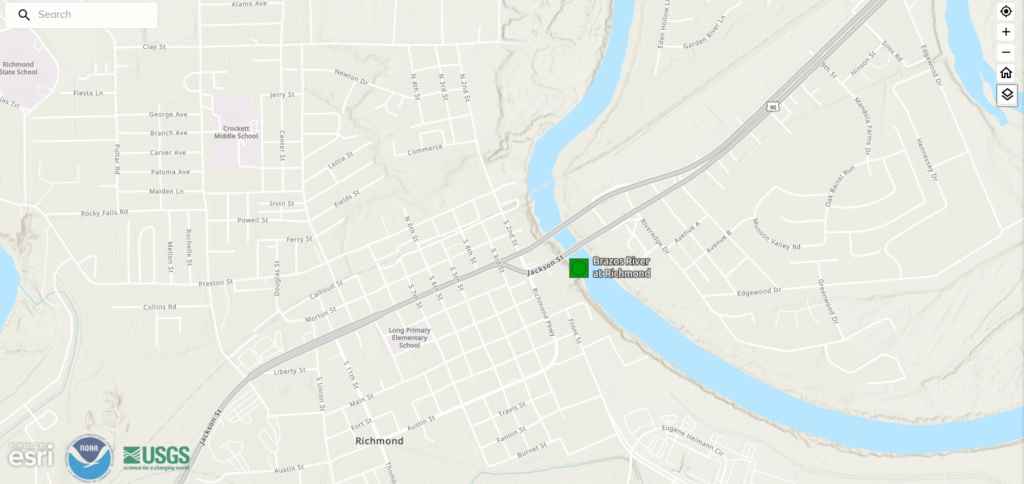1024x484 pixels.
Task: Zoom in on the map
Action: [x=1006, y=32]
